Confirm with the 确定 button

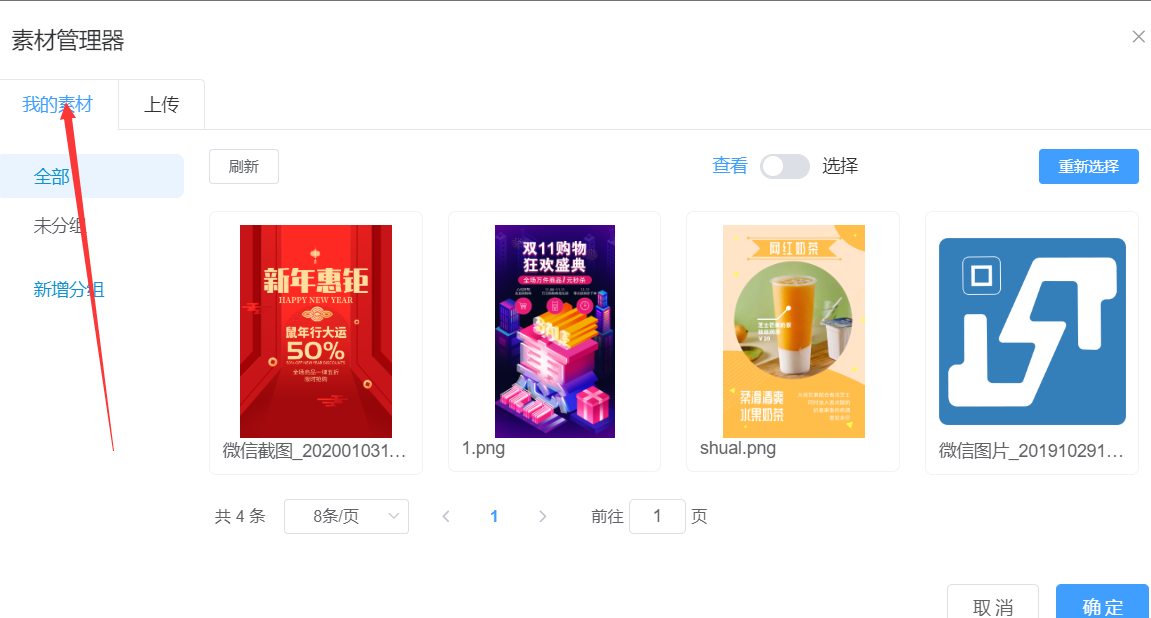click(1101, 605)
